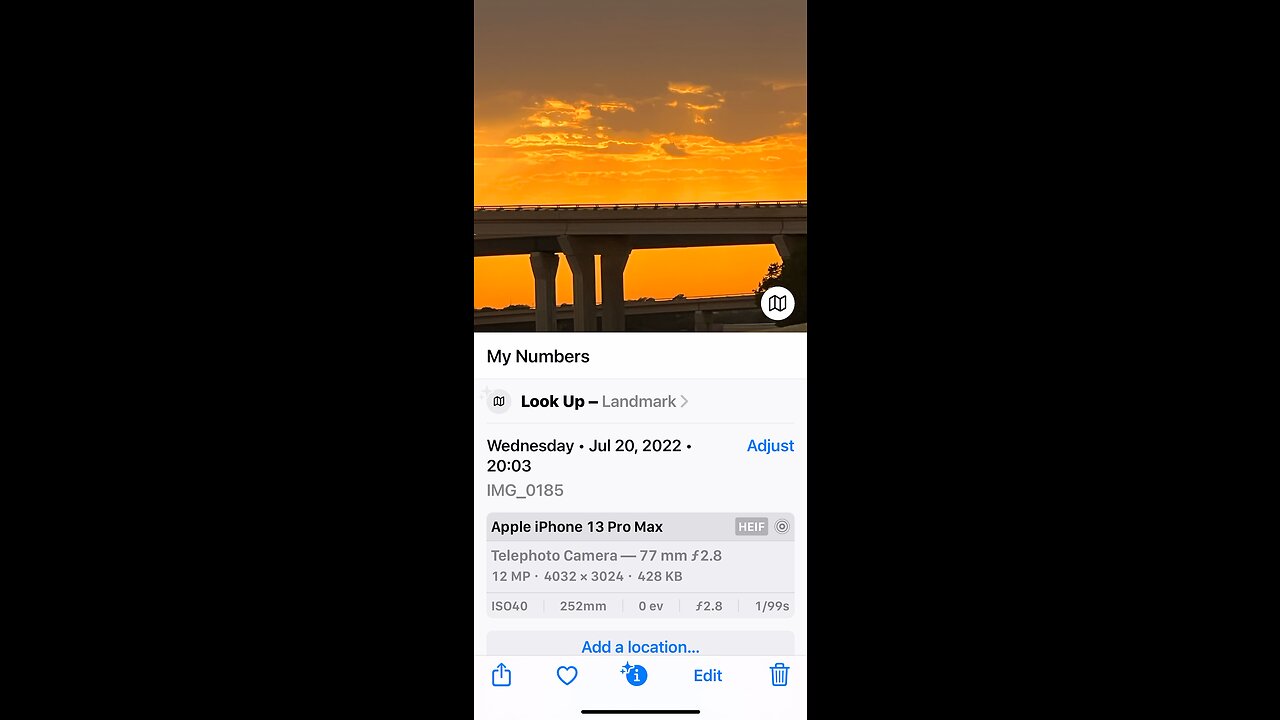Image resolution: width=1280 pixels, height=720 pixels.
Task: Share this photo
Action: point(502,675)
